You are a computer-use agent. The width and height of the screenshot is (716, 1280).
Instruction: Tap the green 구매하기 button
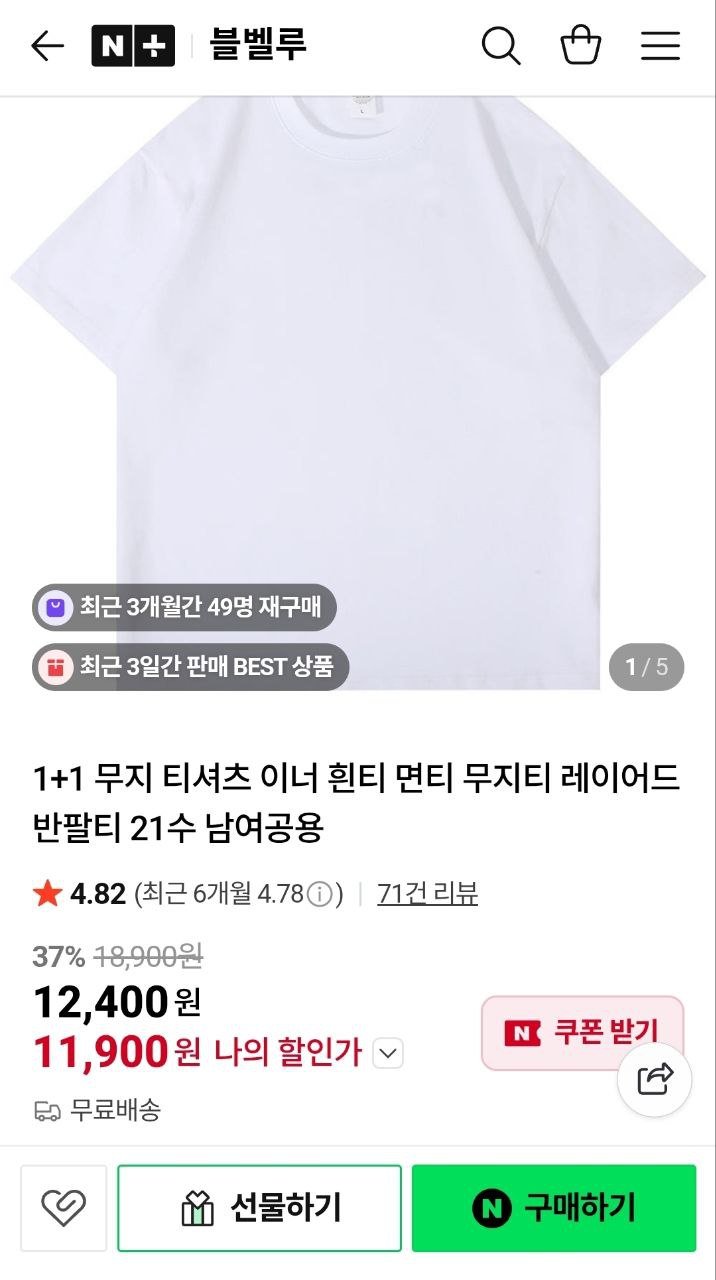554,1208
